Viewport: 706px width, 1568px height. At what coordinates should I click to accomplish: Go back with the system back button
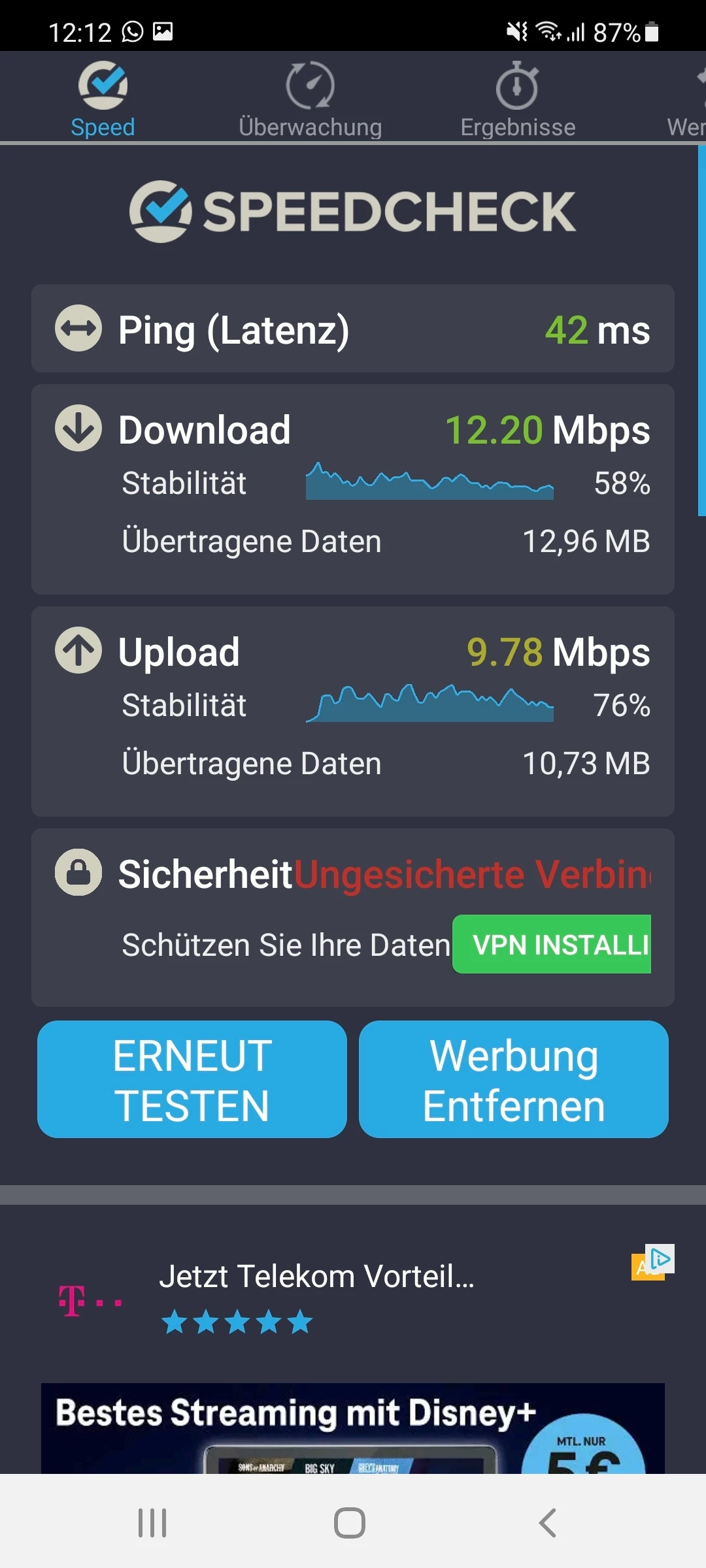coord(548,1523)
